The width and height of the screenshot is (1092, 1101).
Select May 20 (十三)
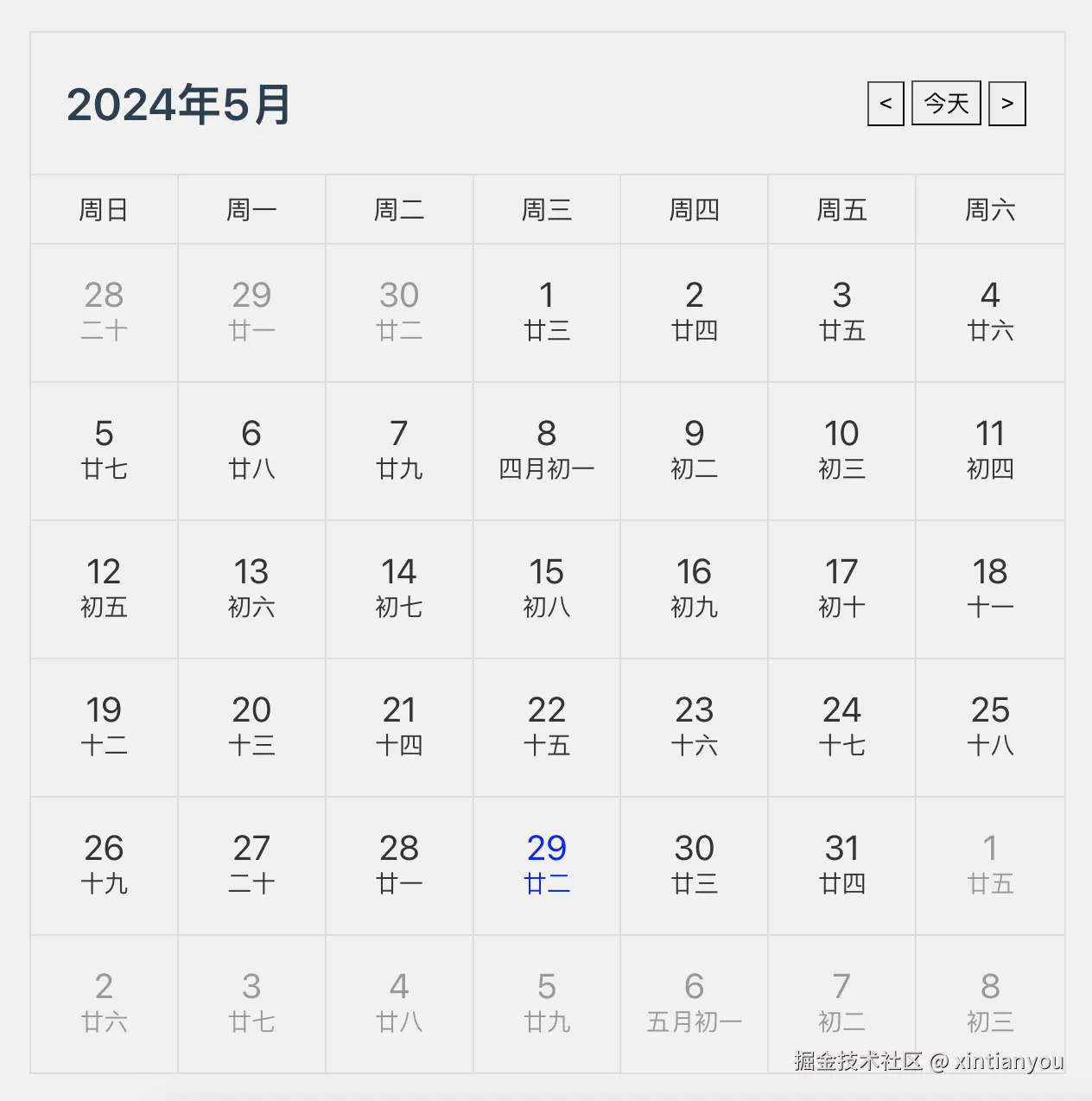tap(251, 727)
